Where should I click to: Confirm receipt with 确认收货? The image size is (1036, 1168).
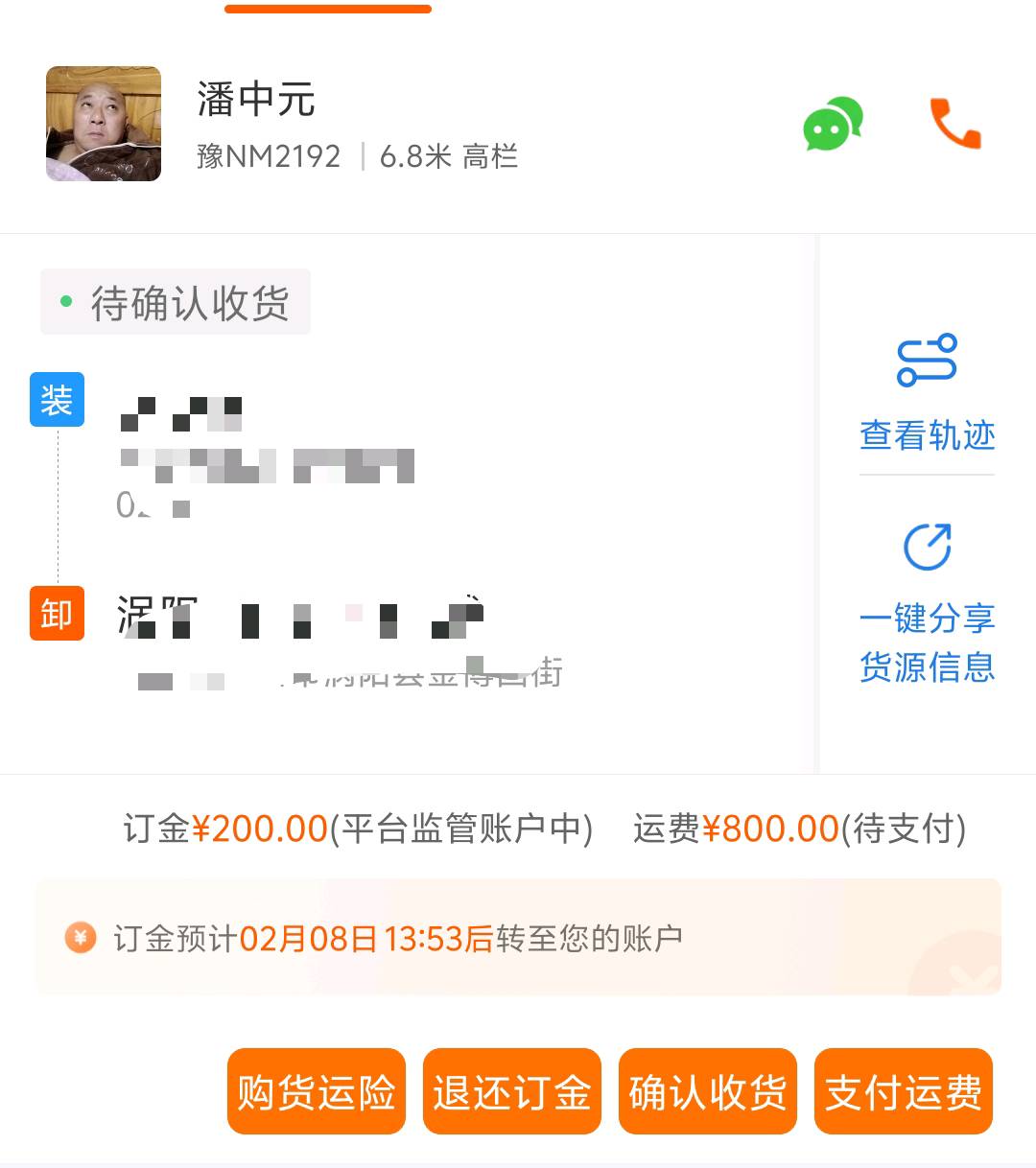708,1091
